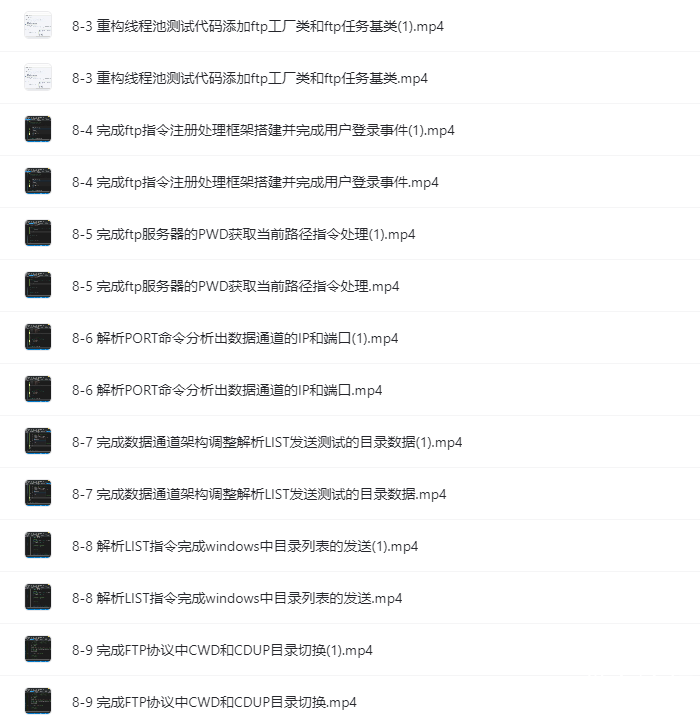Image resolution: width=700 pixels, height=724 pixels.
Task: Open video 8-3 重构线程池测试代码添加ftp工厂类和ftp任务基类(1).mp4
Action: pos(258,26)
